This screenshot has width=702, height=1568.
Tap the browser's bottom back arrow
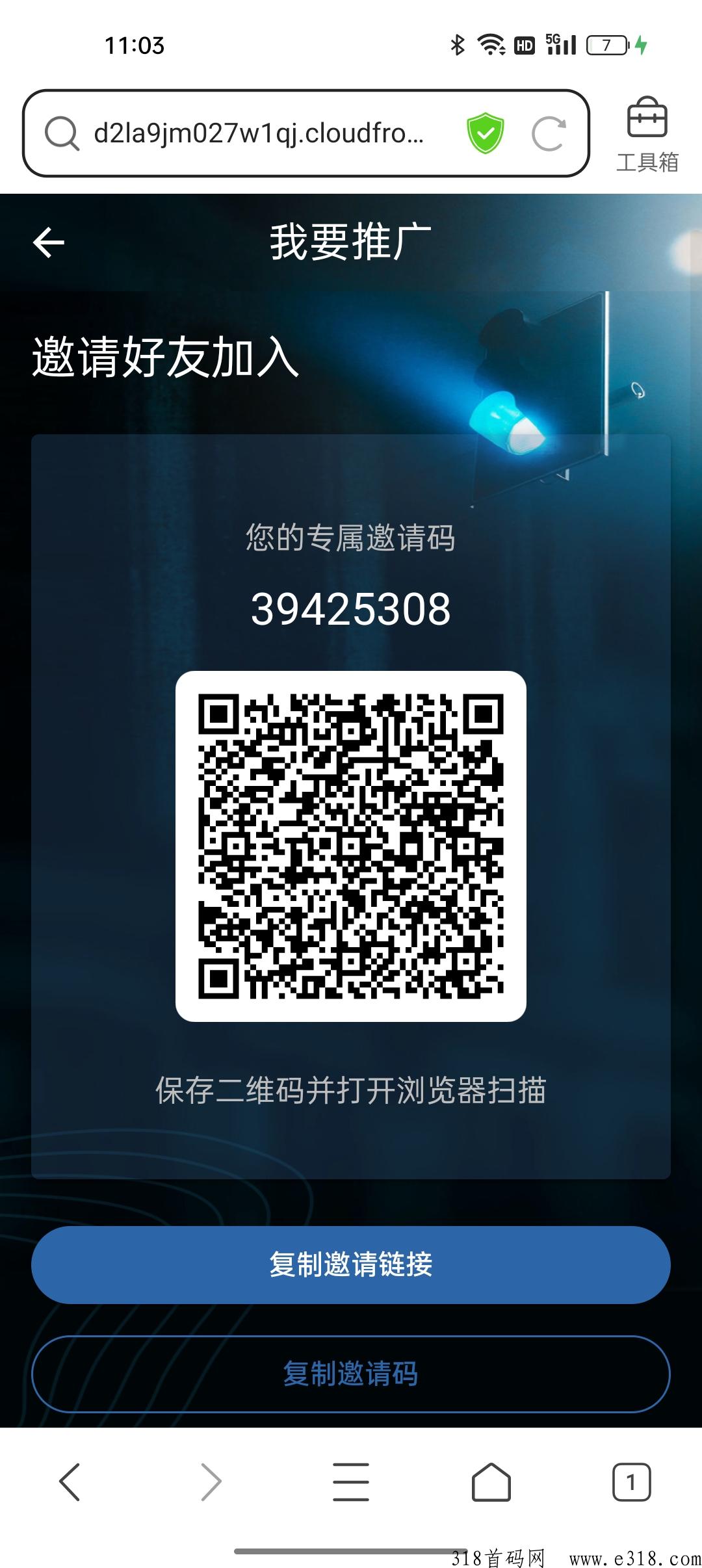click(70, 1482)
